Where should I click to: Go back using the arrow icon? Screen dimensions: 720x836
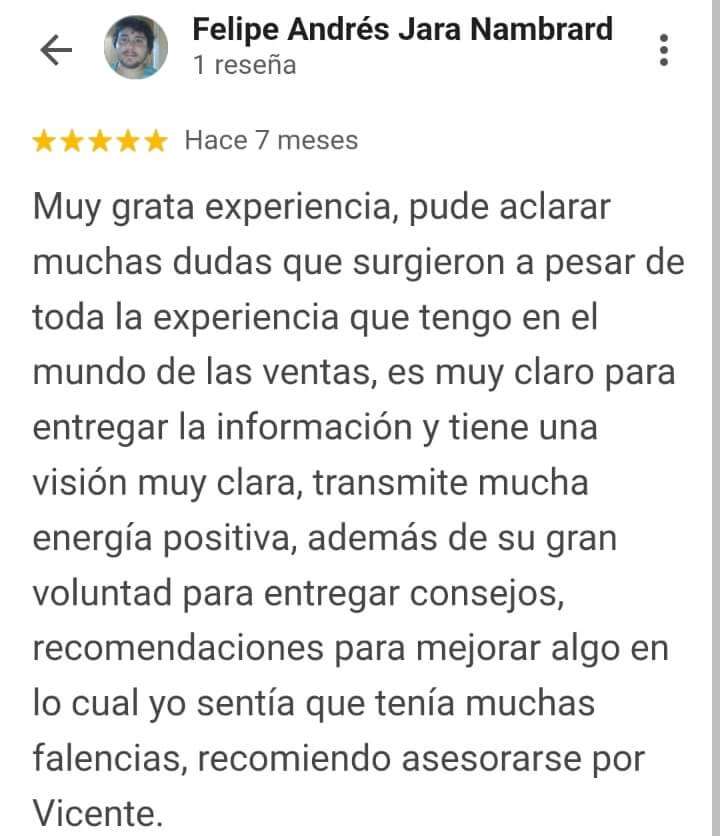pyautogui.click(x=55, y=50)
